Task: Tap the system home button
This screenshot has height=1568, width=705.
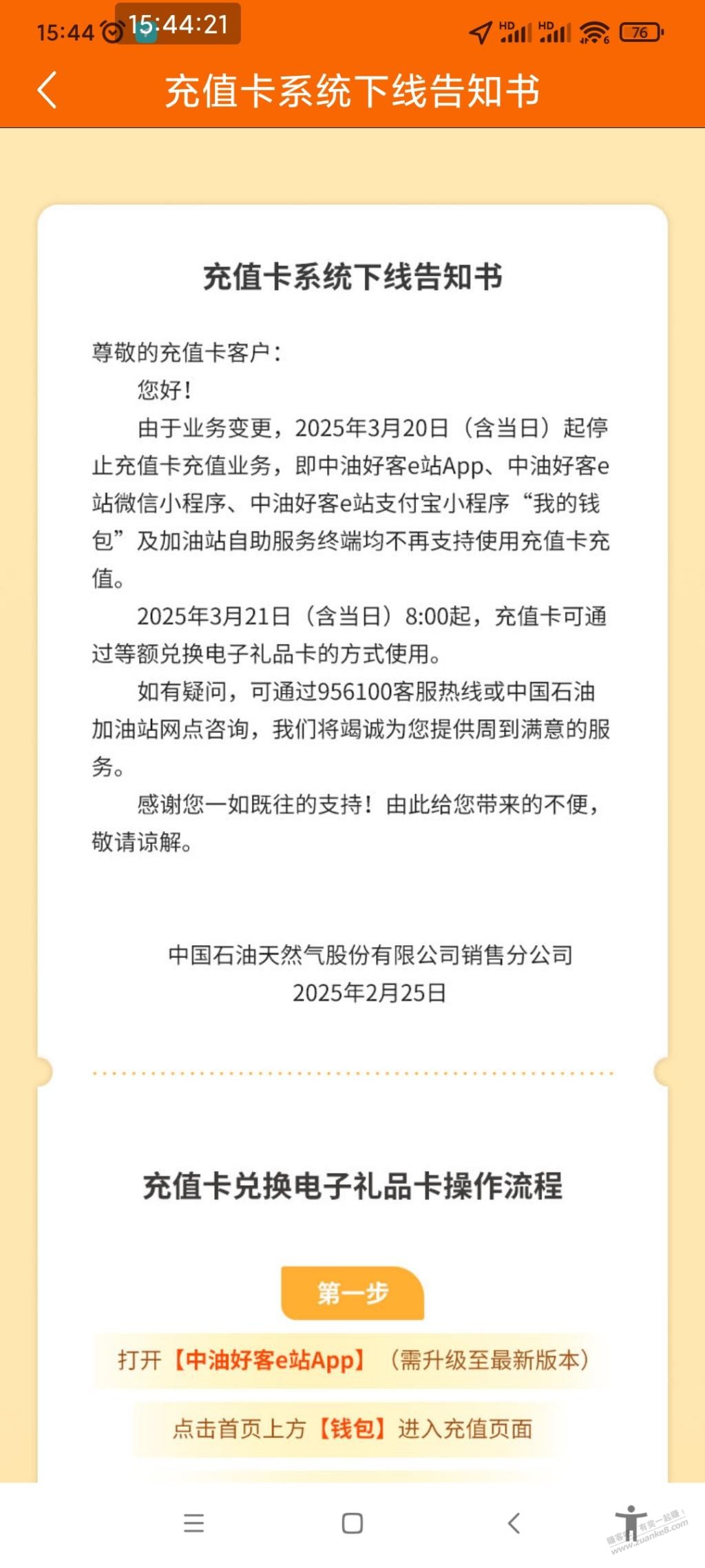Action: click(352, 1523)
